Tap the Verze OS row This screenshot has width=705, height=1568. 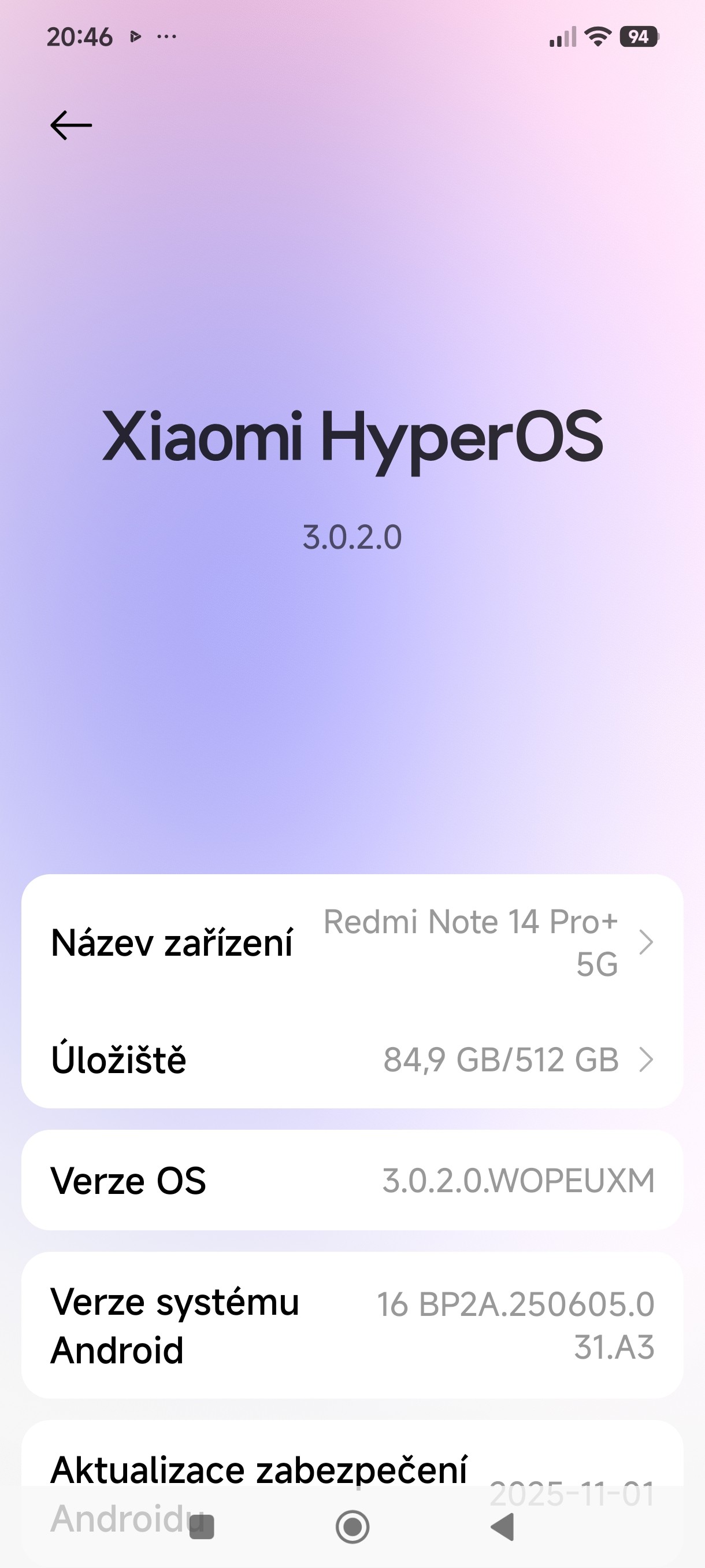click(x=352, y=1180)
